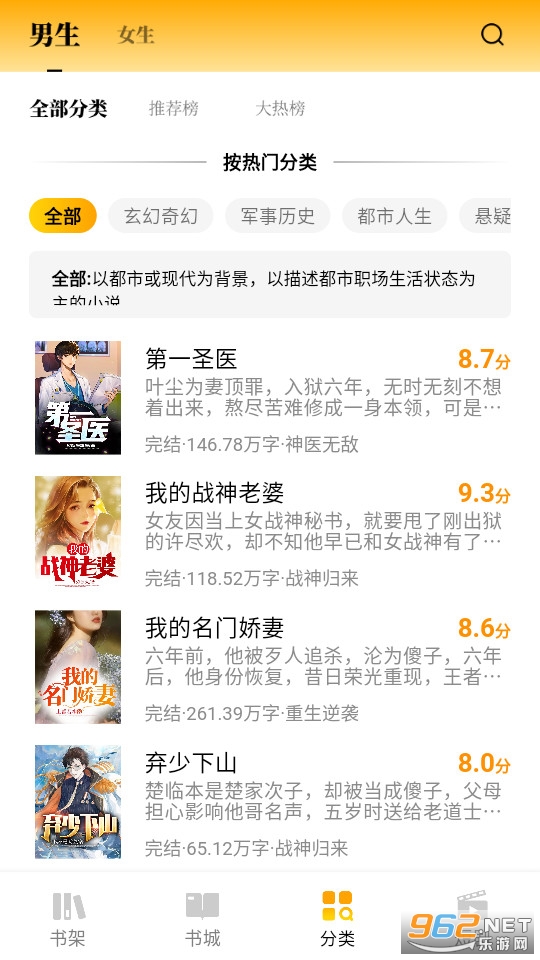Tap the 全部 category chip

(62, 216)
